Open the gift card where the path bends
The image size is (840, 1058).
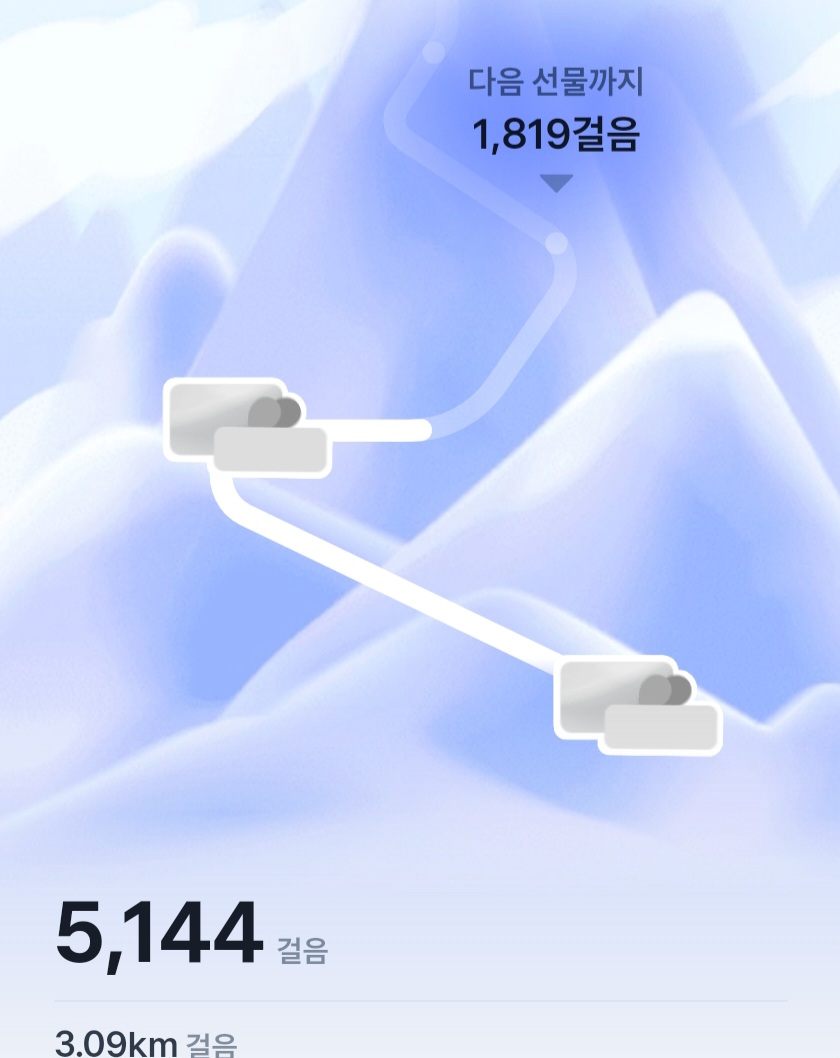click(x=245, y=425)
